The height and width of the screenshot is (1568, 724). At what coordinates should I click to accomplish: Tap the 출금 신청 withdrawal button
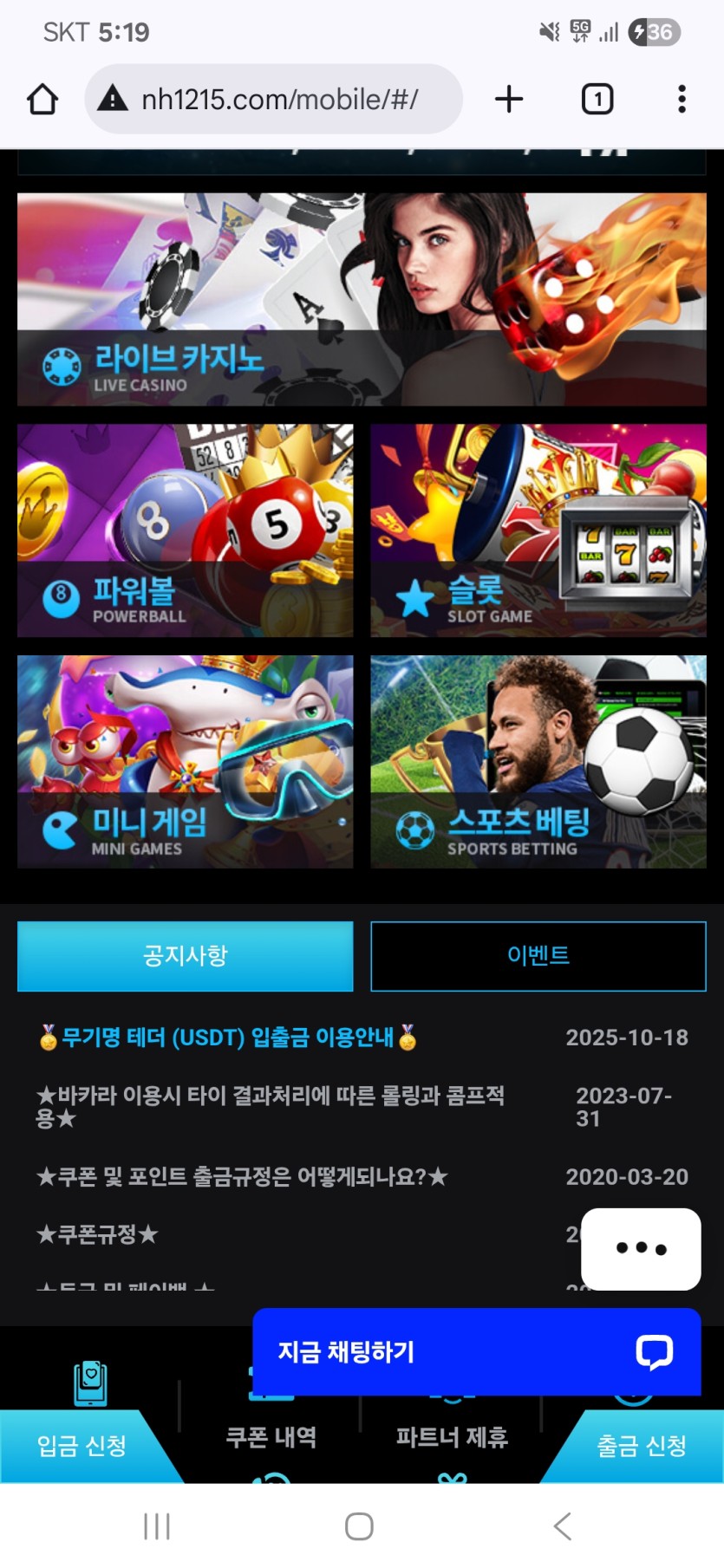tap(642, 1445)
